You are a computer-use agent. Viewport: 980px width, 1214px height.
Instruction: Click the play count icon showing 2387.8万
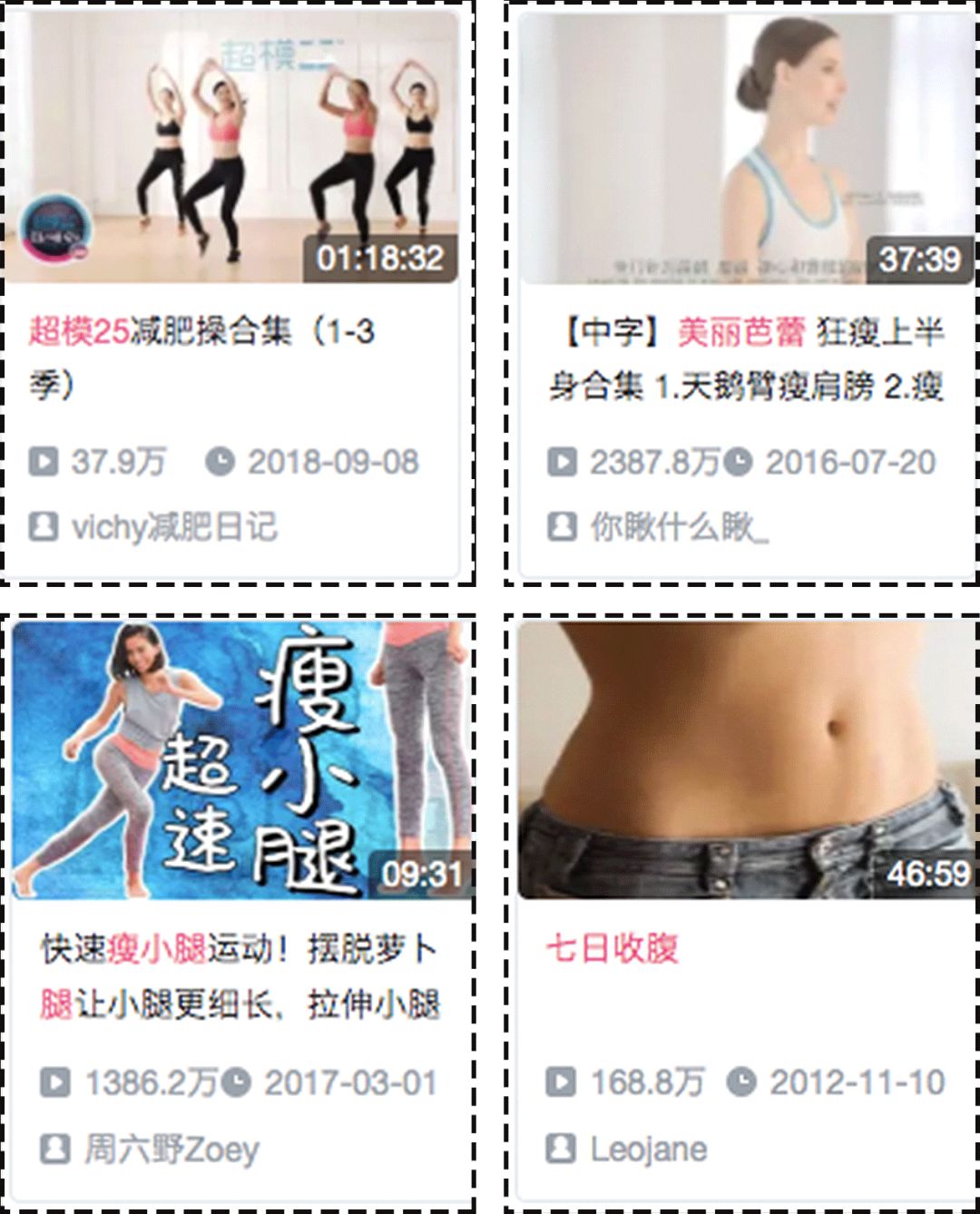click(x=564, y=461)
